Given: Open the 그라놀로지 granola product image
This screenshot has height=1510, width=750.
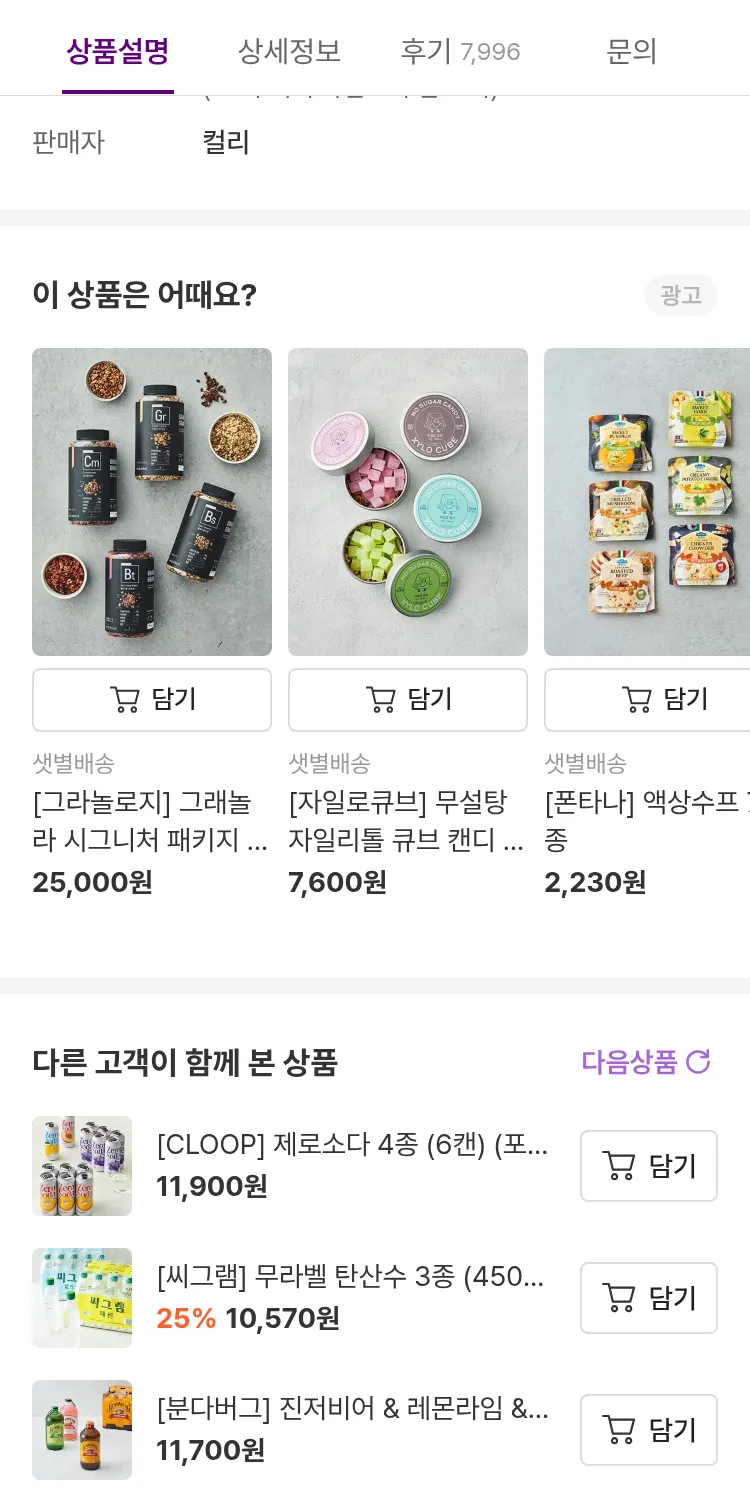Looking at the screenshot, I should 152,502.
